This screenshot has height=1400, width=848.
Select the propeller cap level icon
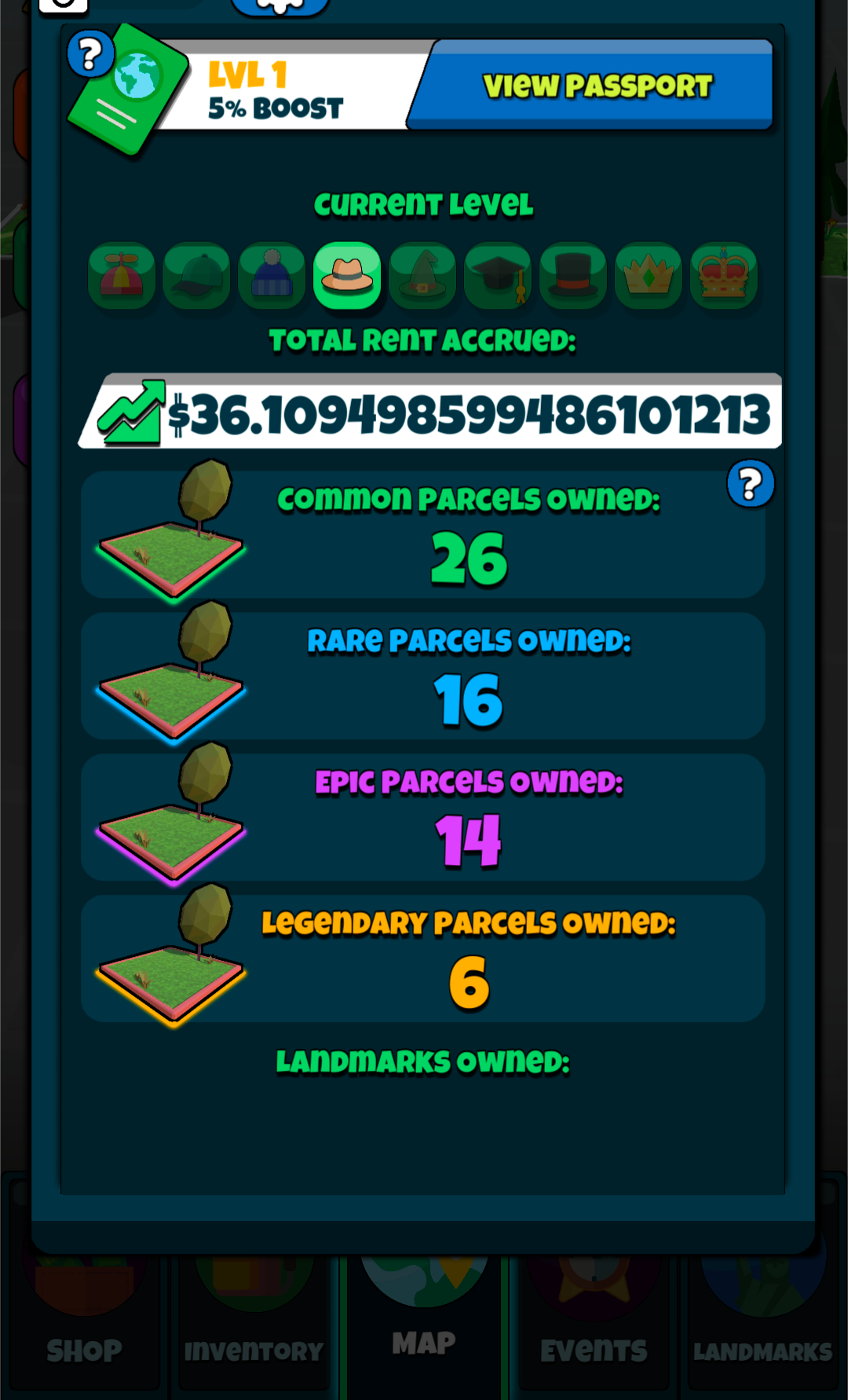click(x=122, y=275)
